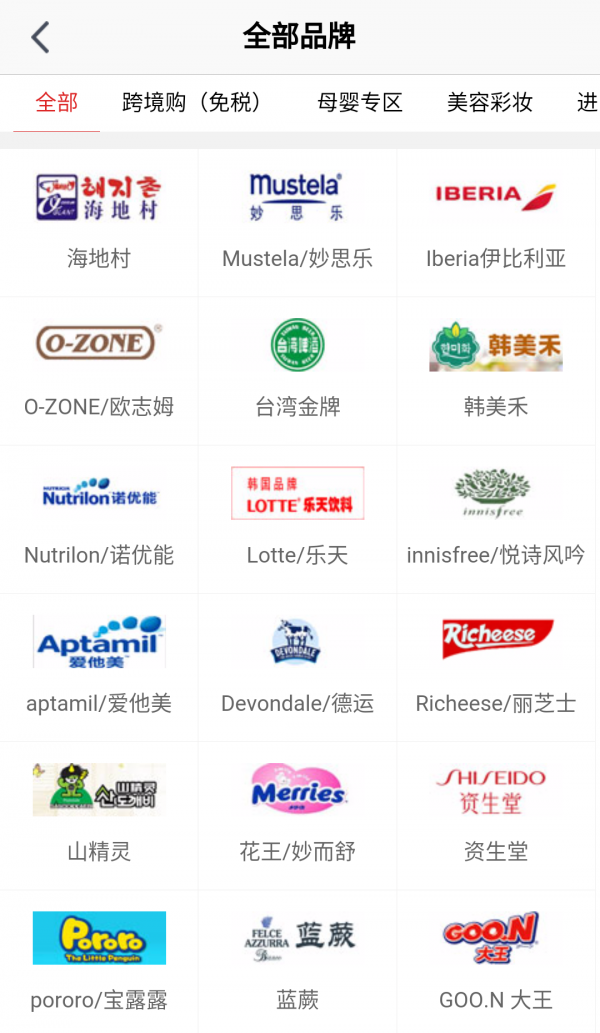Open the O-ZONE/欧志姆 brand
The height and width of the screenshot is (1033, 600).
pyautogui.click(x=99, y=370)
